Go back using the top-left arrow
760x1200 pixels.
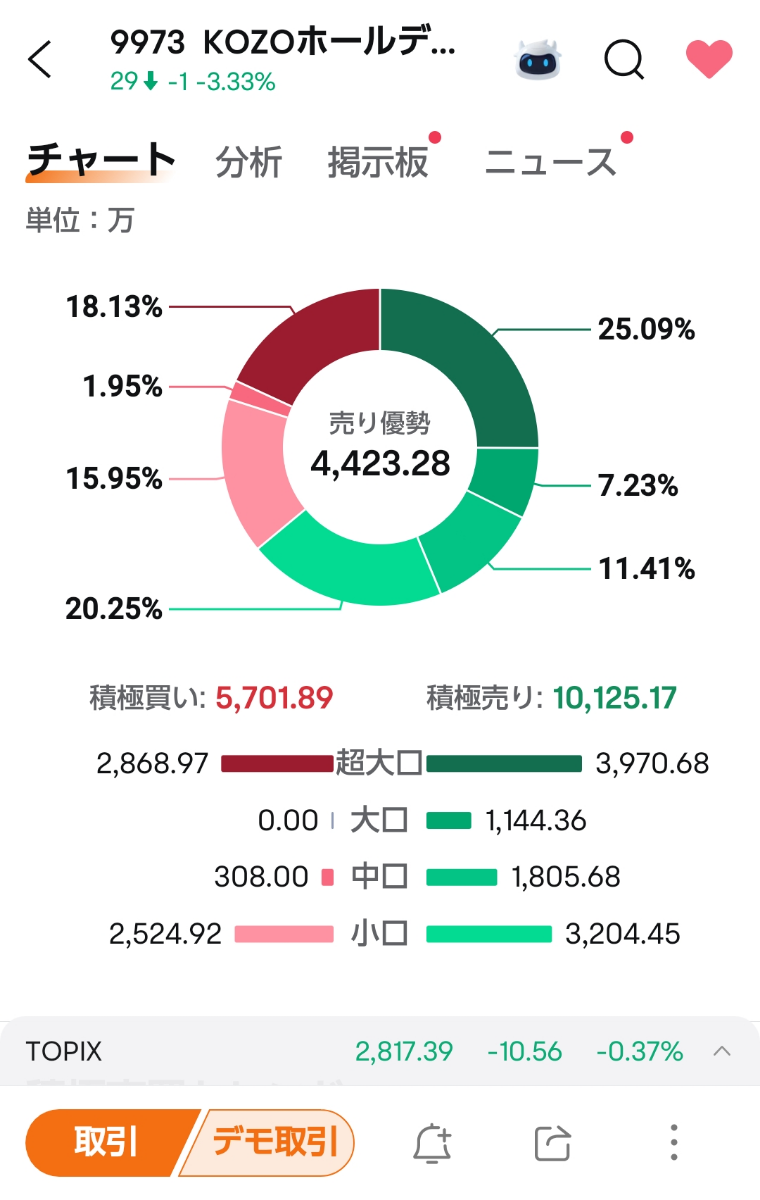coord(40,60)
